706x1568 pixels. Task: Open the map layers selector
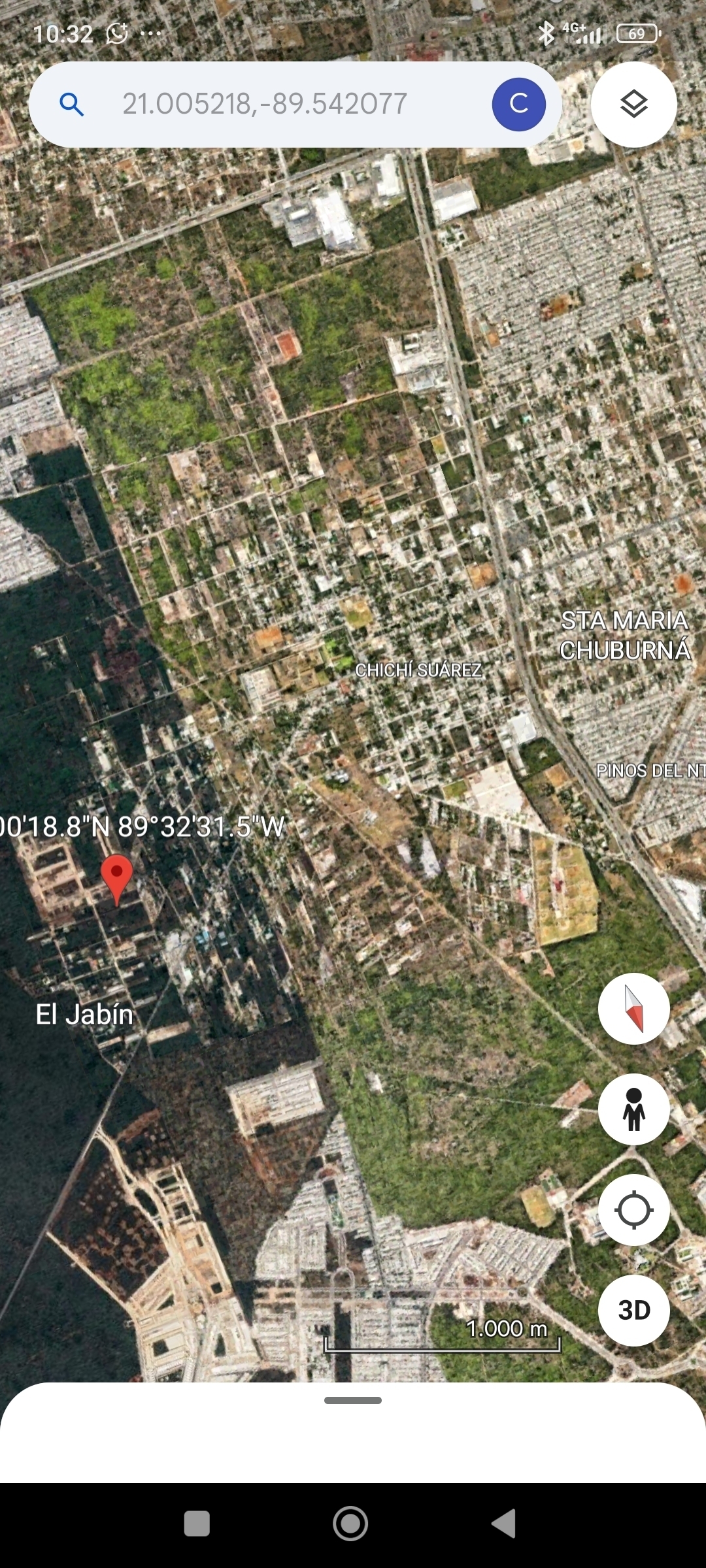click(633, 105)
